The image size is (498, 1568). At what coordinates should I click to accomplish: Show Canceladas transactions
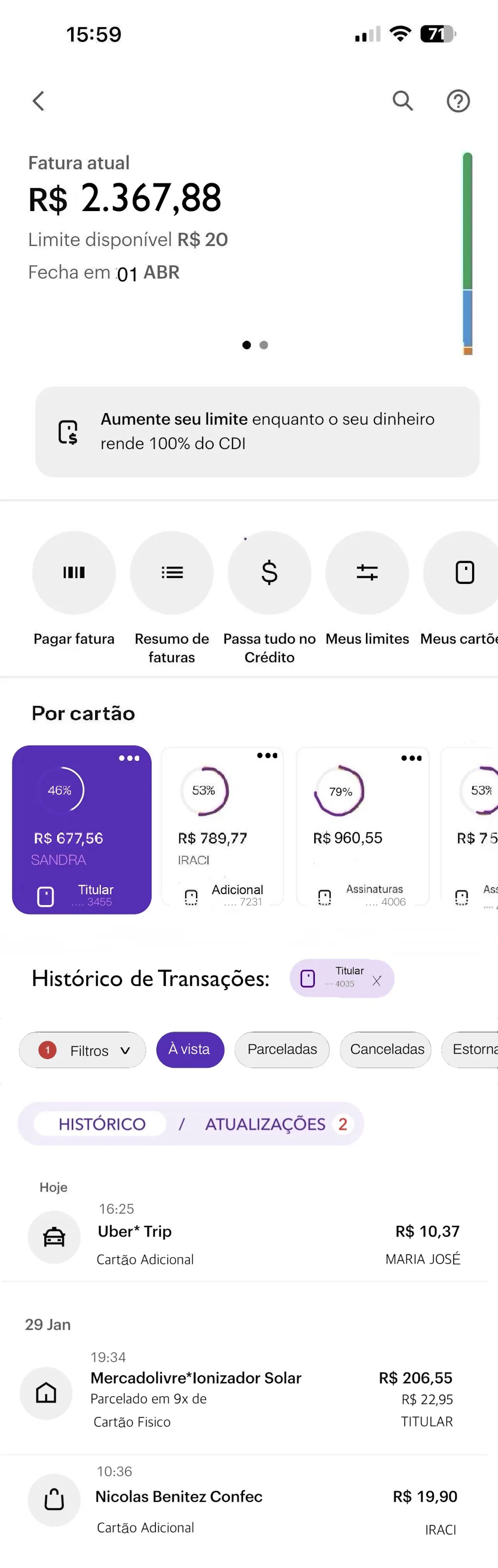coord(386,1049)
